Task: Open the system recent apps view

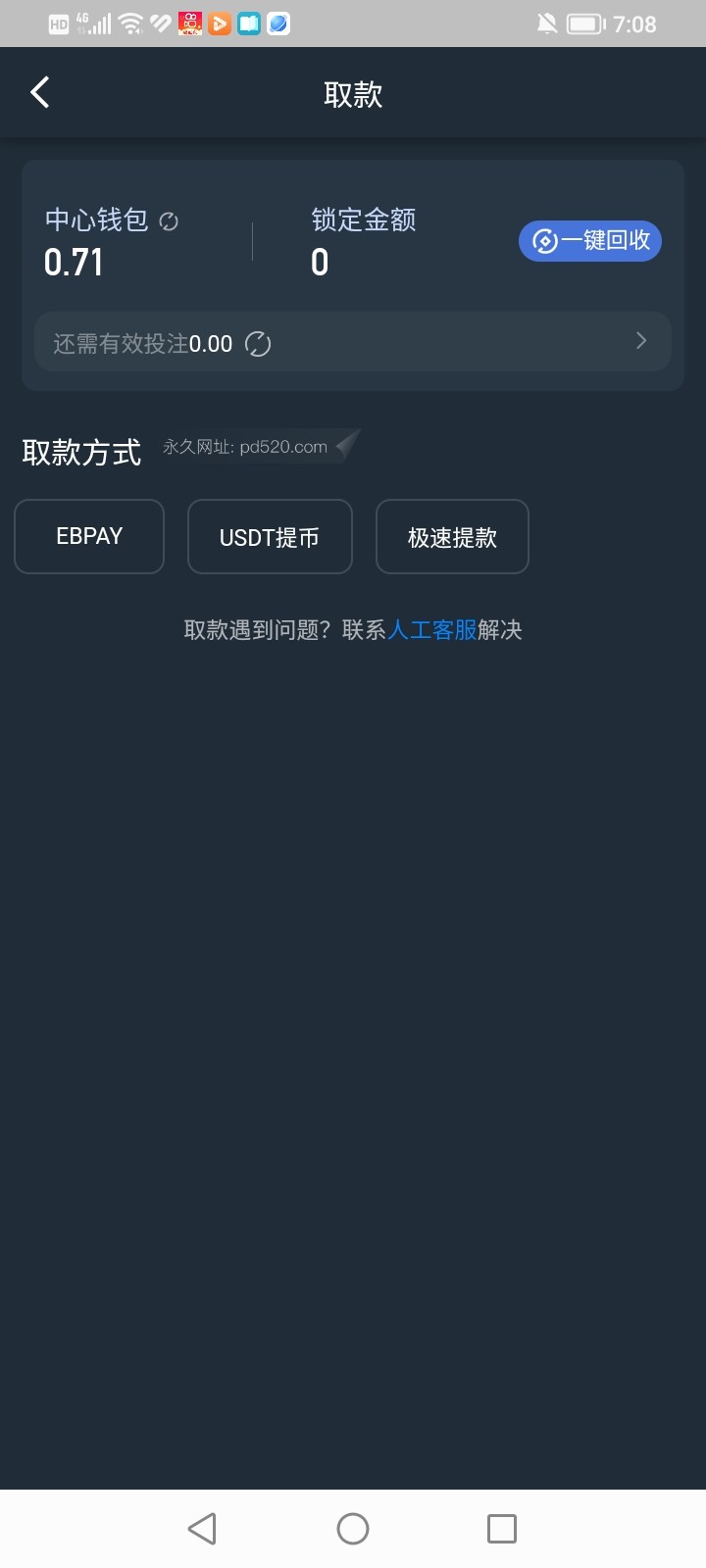Action: click(x=502, y=1529)
